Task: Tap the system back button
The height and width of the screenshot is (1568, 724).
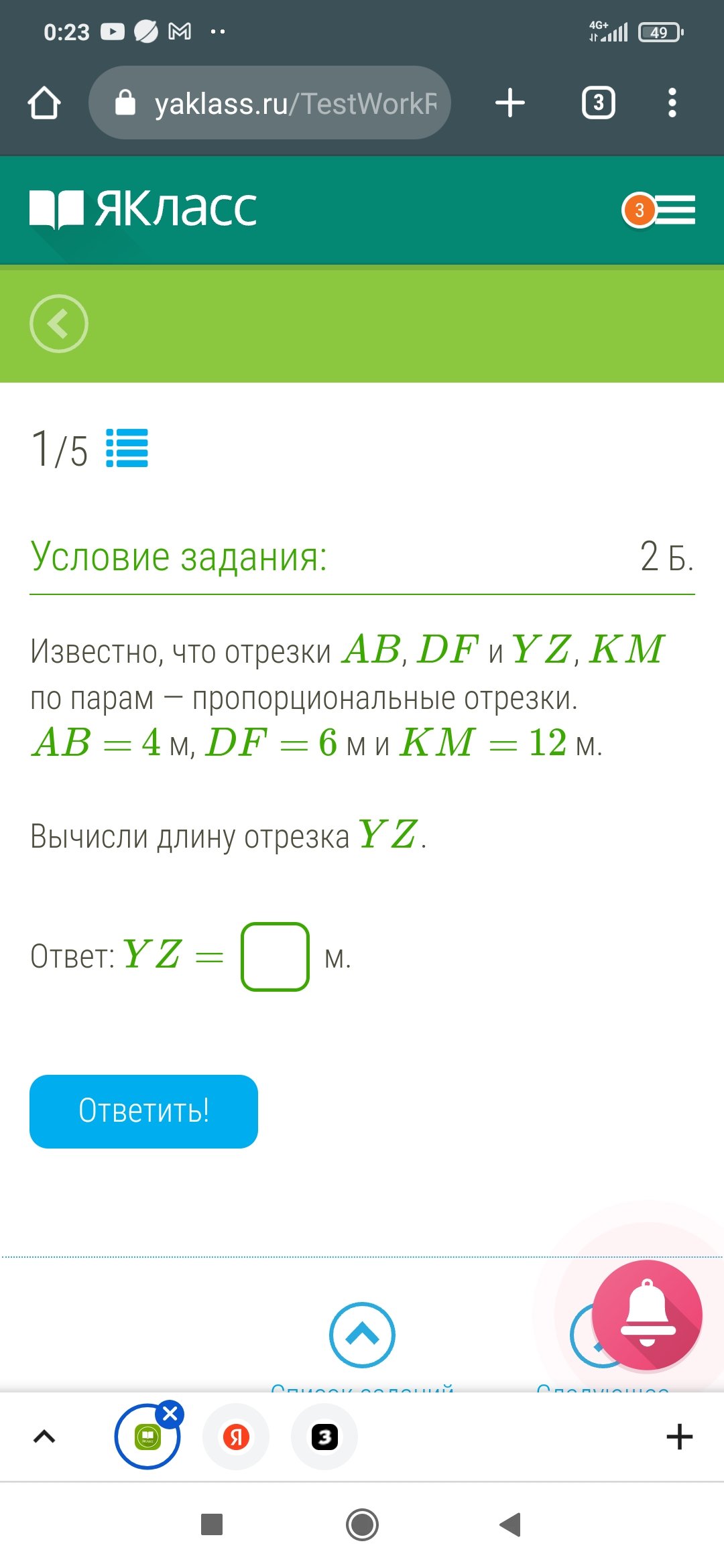Action: 510,1524
